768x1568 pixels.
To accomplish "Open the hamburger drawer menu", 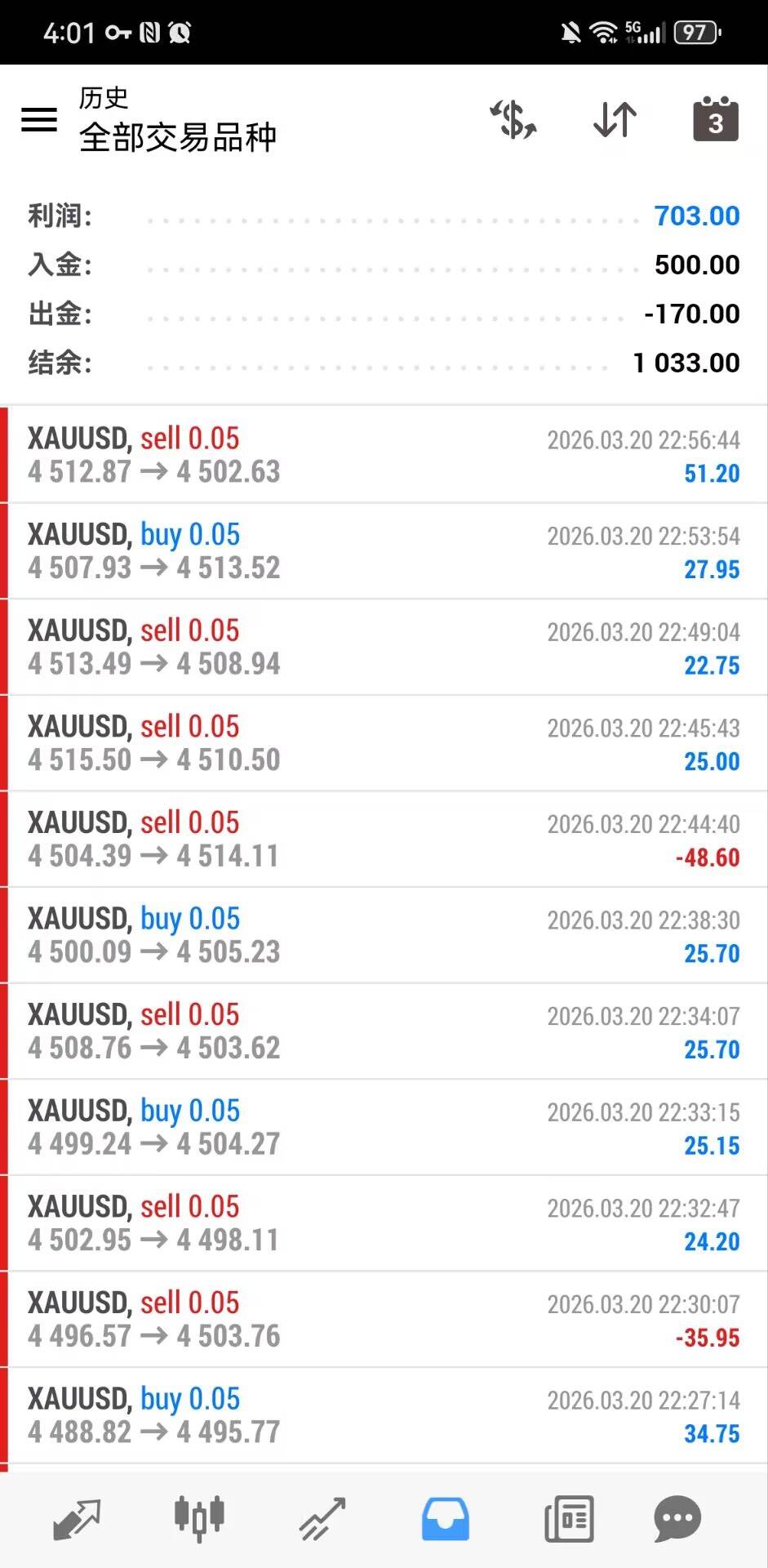I will click(x=39, y=120).
